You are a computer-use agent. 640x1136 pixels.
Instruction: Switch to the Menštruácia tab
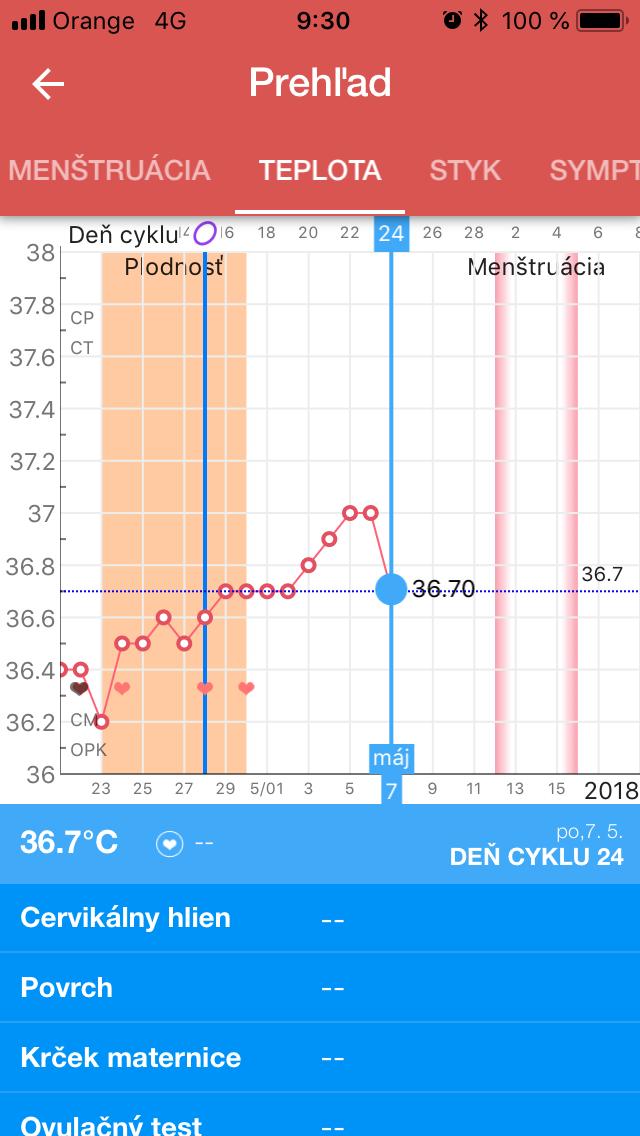tap(109, 170)
